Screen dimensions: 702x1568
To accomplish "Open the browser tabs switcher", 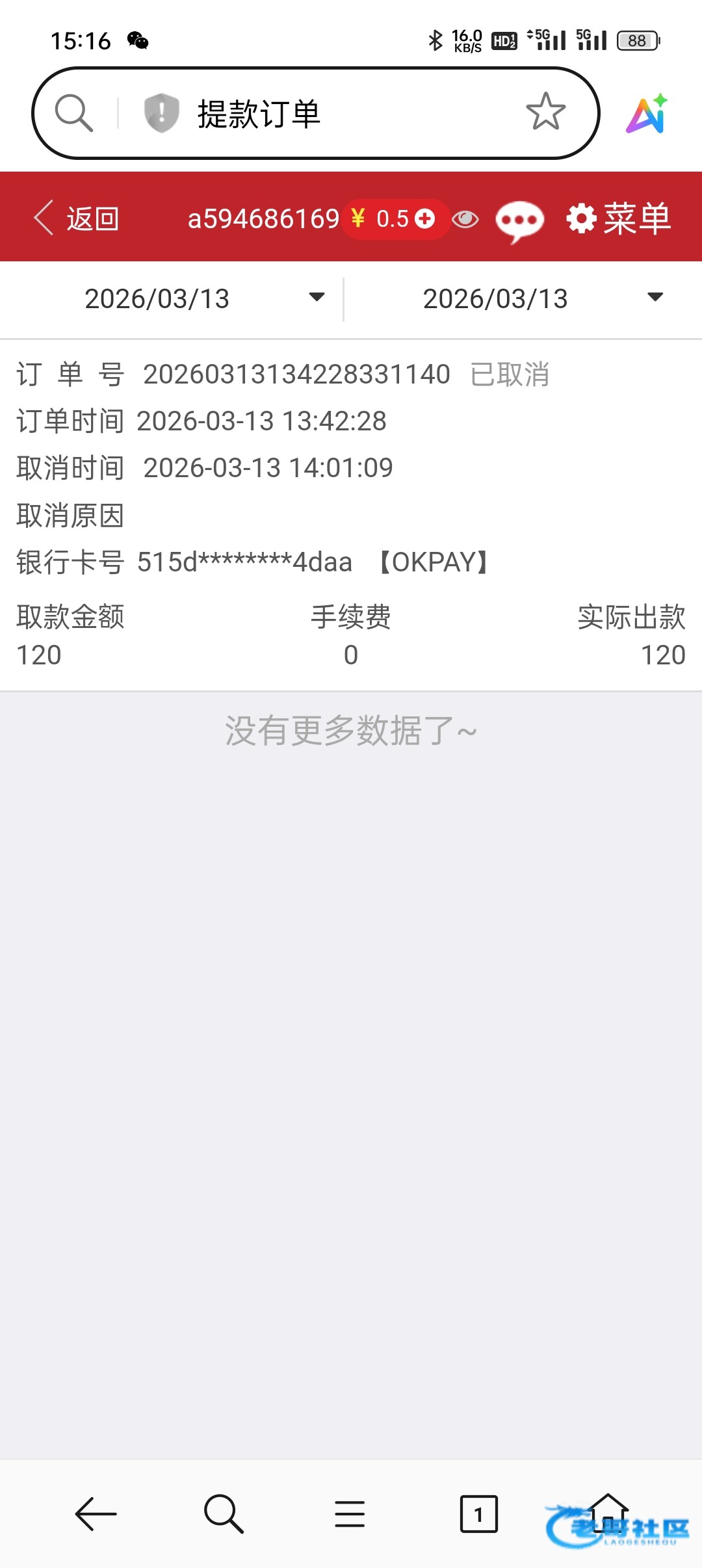I will point(478,1513).
